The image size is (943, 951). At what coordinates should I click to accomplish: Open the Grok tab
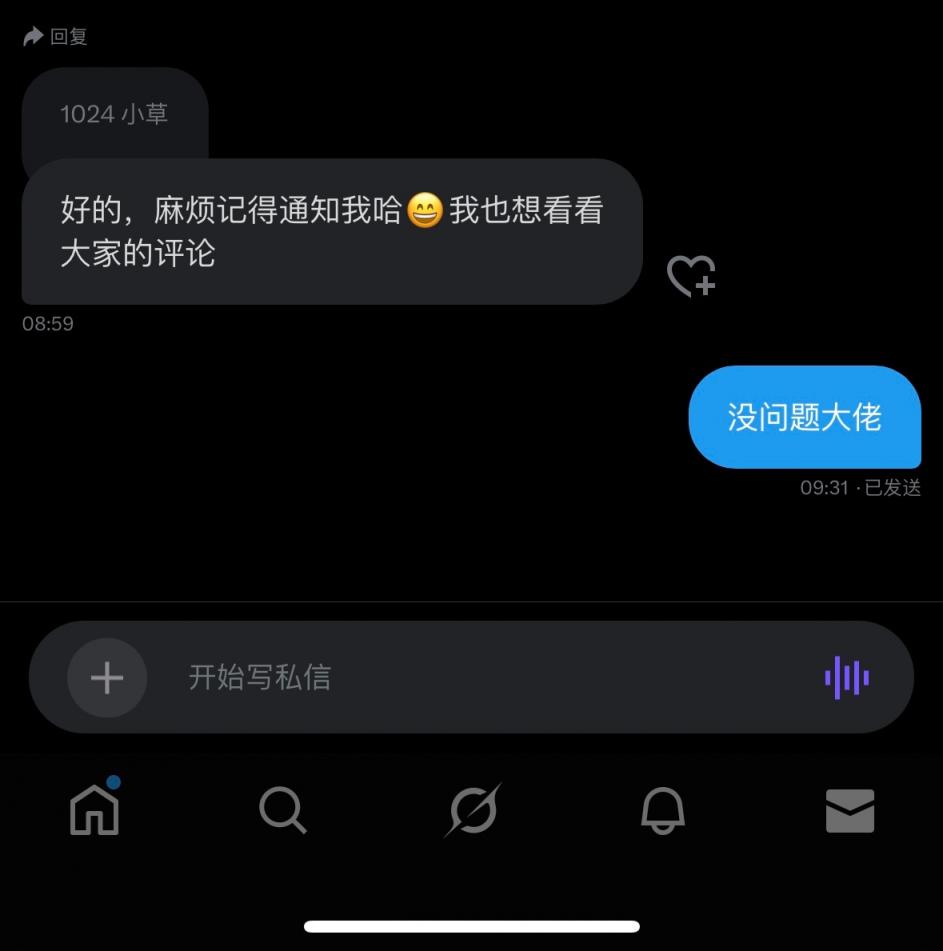coord(473,810)
